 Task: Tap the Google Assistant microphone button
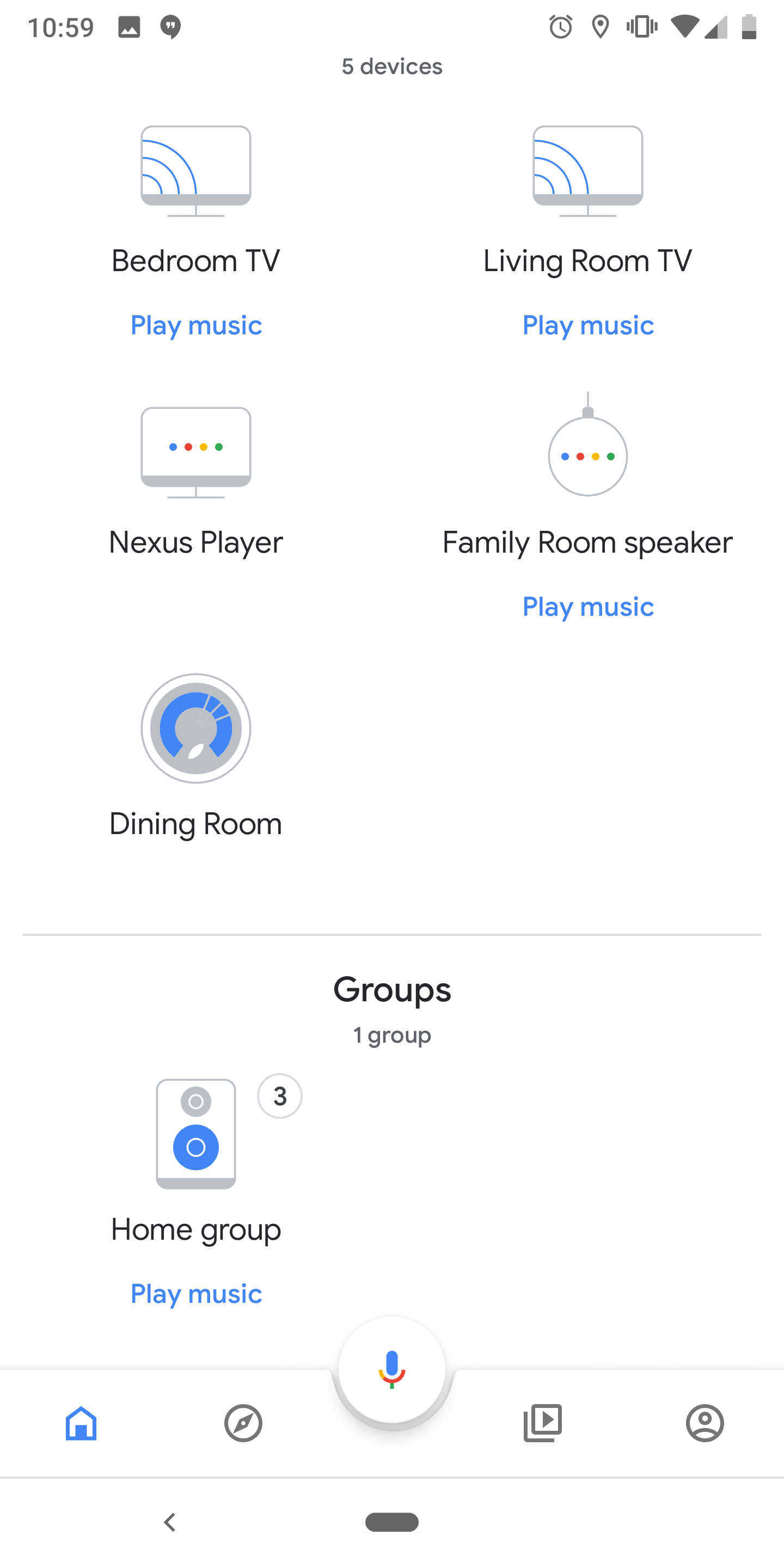(x=392, y=1371)
